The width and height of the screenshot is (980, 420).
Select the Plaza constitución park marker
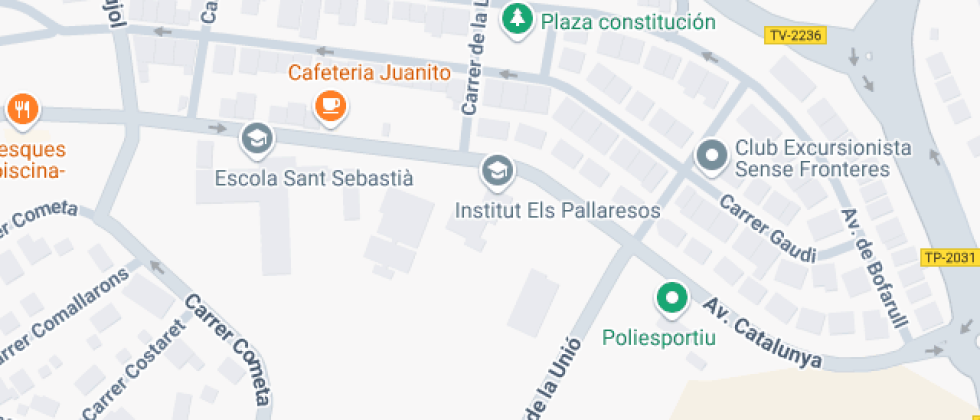(518, 21)
